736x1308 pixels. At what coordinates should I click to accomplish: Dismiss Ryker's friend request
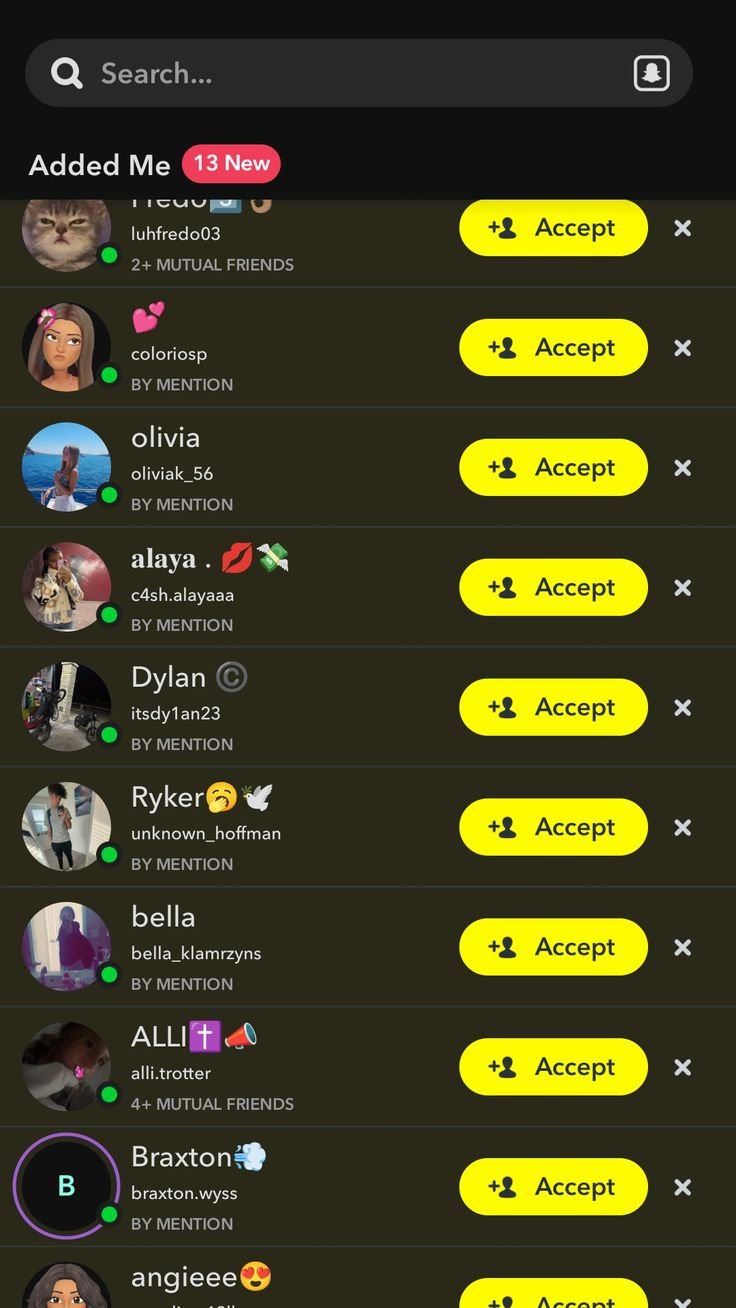(683, 828)
